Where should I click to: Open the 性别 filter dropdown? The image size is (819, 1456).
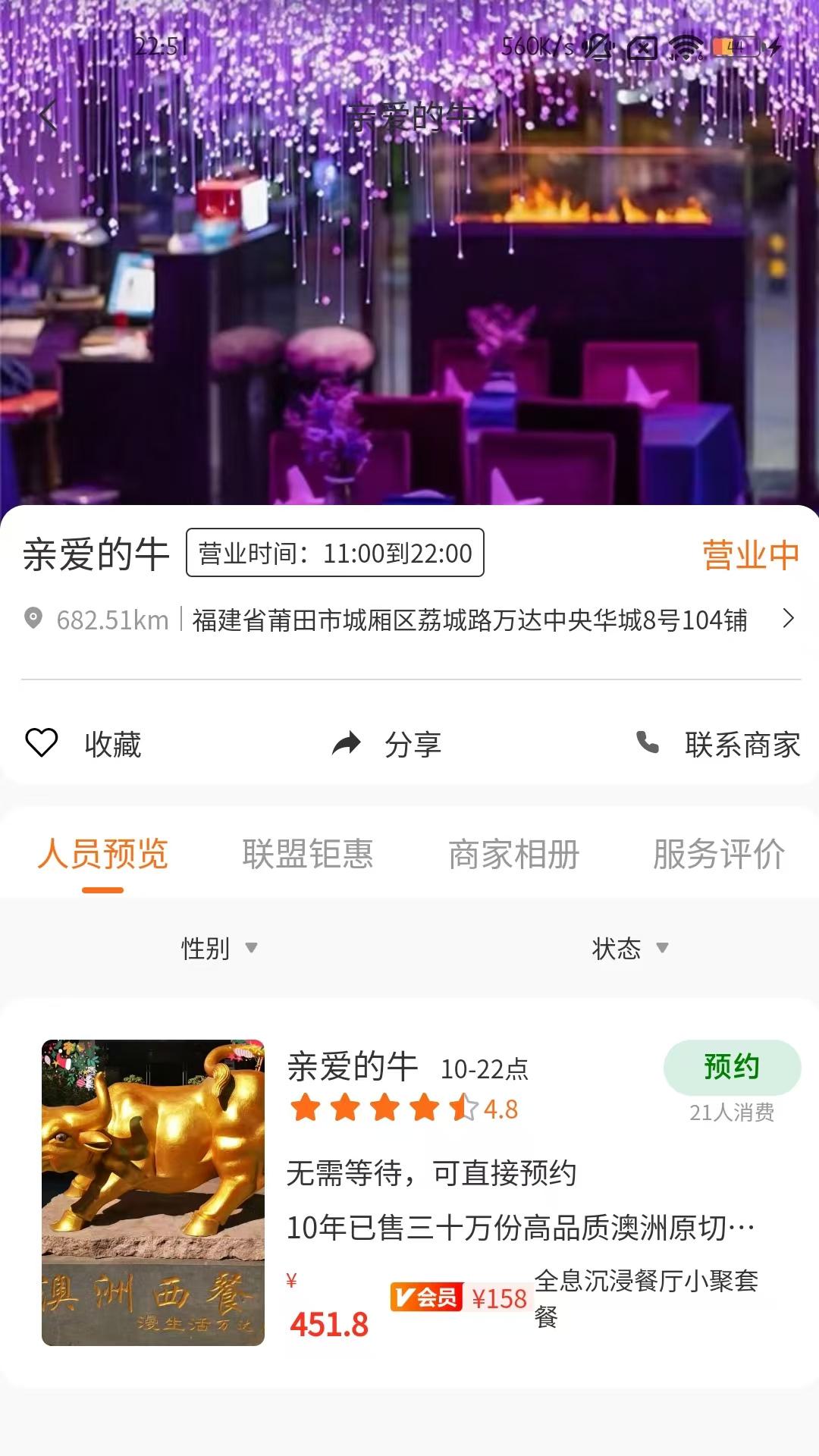coord(220,949)
